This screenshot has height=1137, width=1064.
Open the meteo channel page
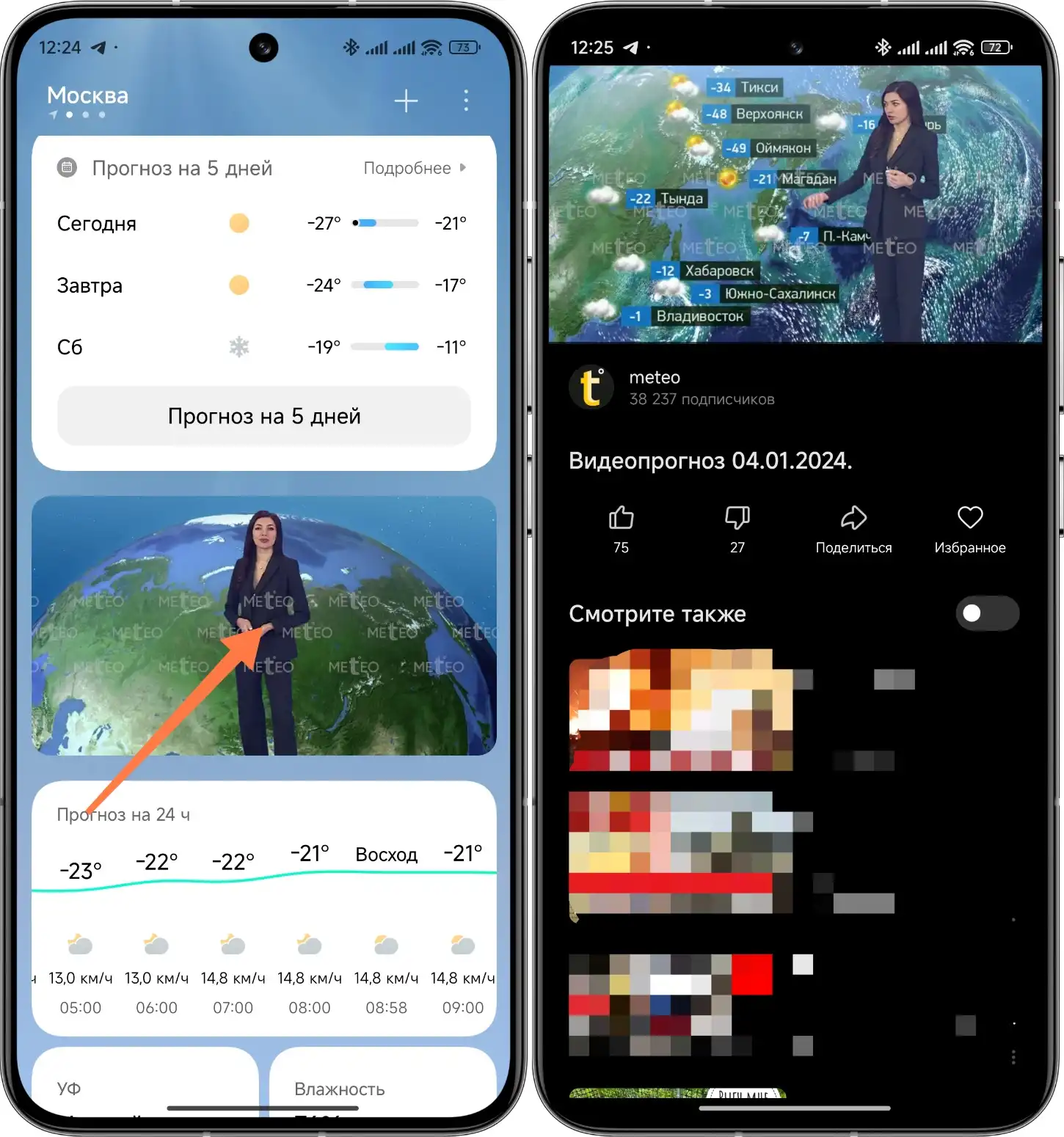655,387
